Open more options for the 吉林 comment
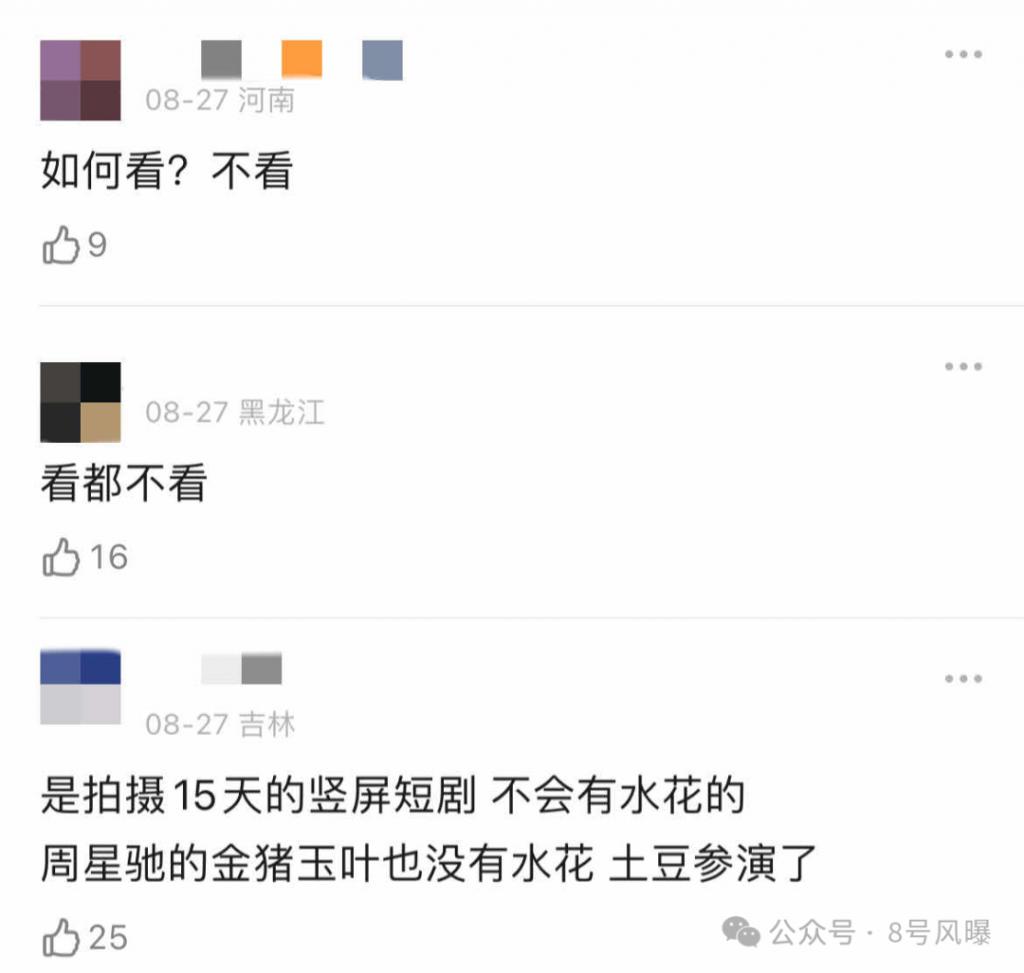This screenshot has height=973, width=1024. pyautogui.click(x=963, y=679)
